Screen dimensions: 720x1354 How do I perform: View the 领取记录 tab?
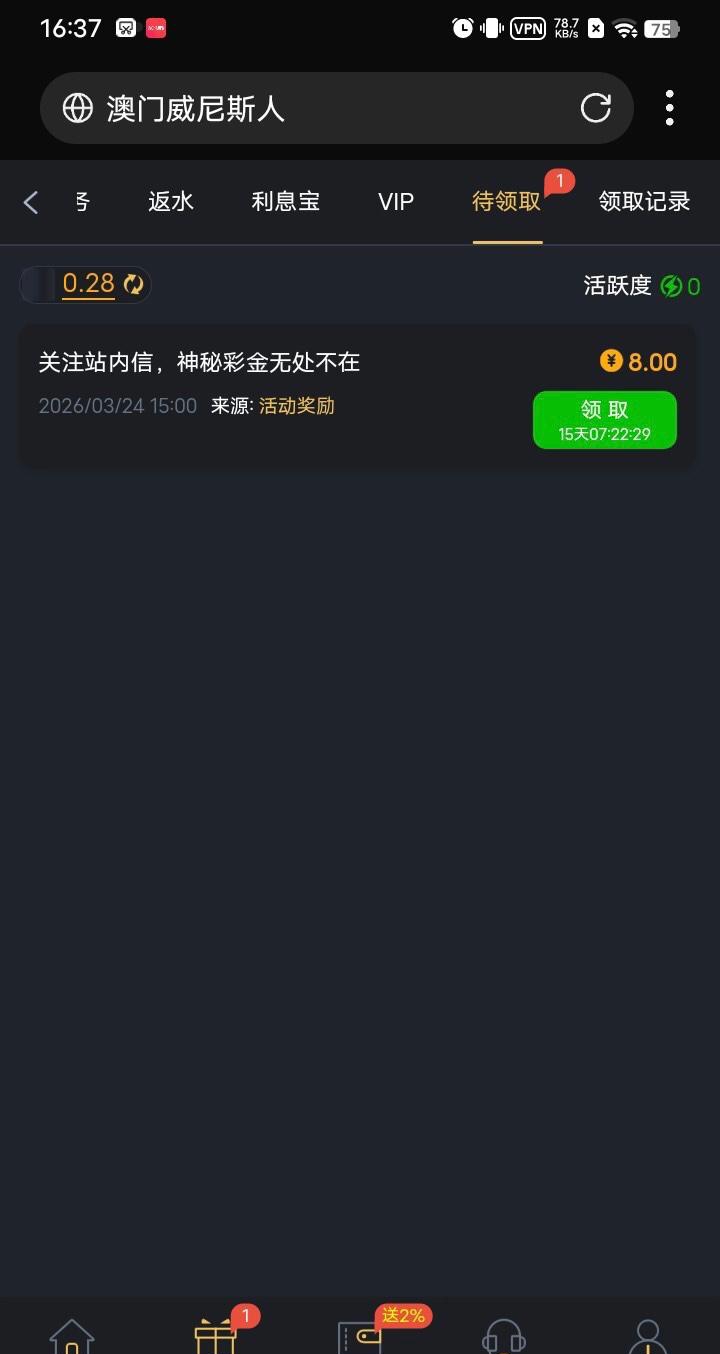click(x=644, y=202)
